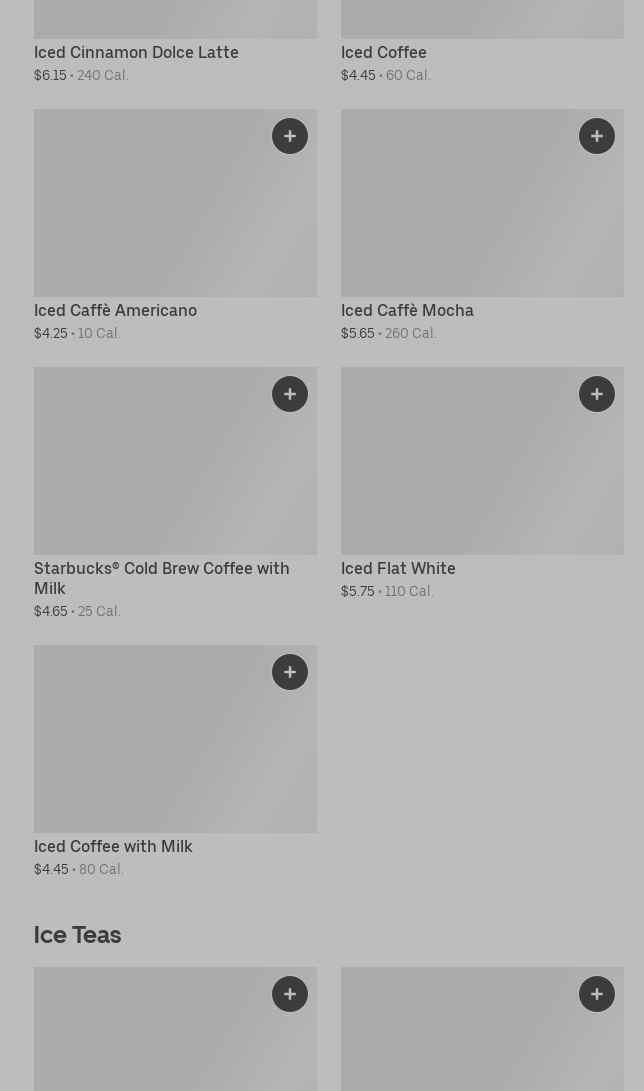This screenshot has width=644, height=1091.
Task: Add Iced Caffè Americano to order
Action: [290, 136]
